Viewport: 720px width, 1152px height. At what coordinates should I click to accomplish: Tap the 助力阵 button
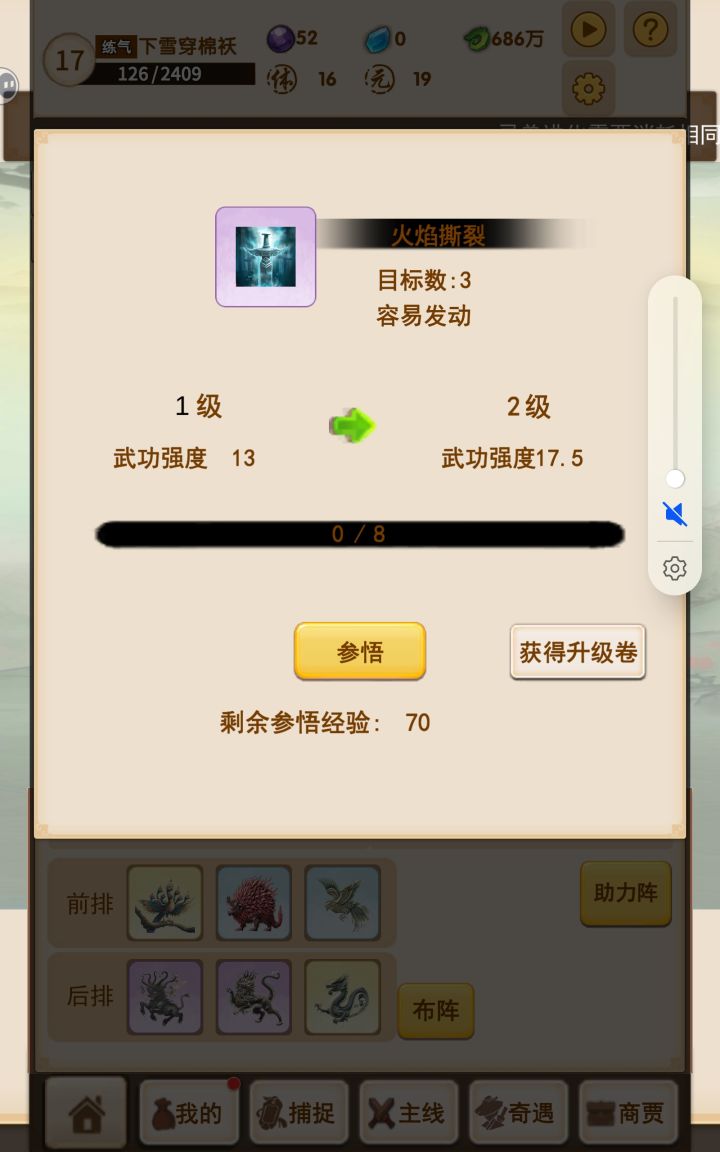[x=625, y=895]
